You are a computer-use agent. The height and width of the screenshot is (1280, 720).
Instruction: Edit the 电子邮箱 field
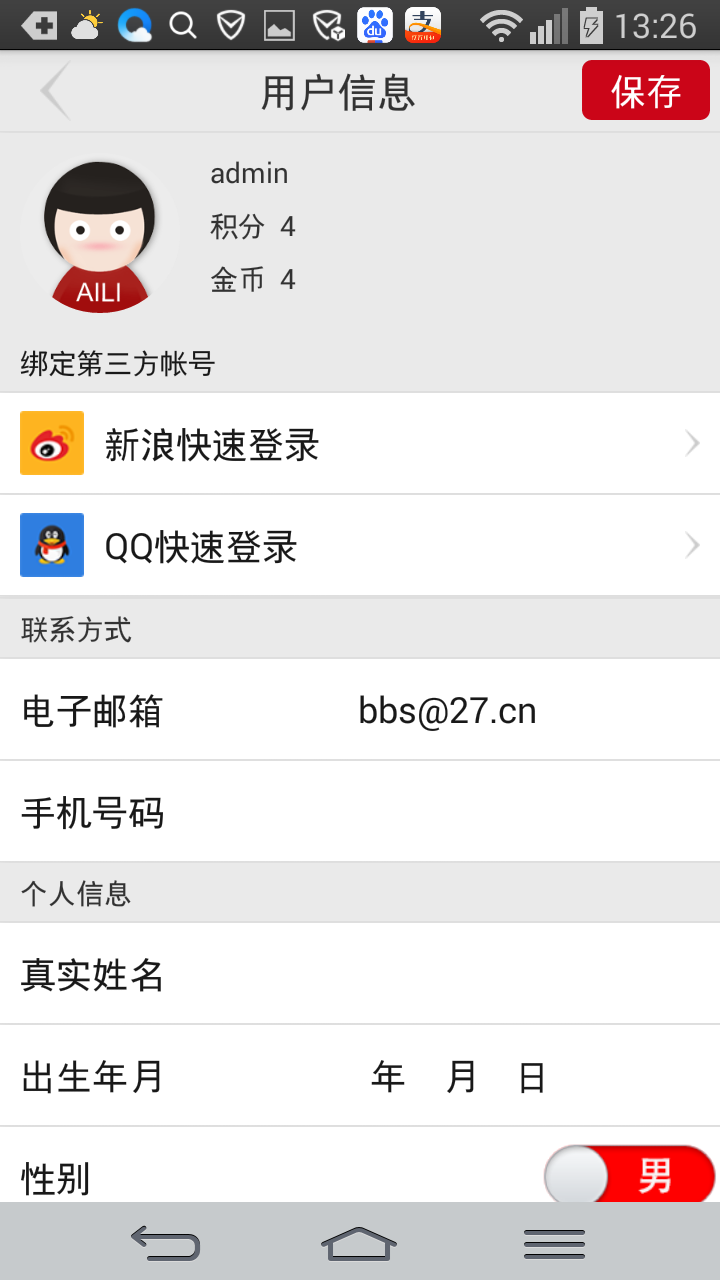[x=360, y=710]
